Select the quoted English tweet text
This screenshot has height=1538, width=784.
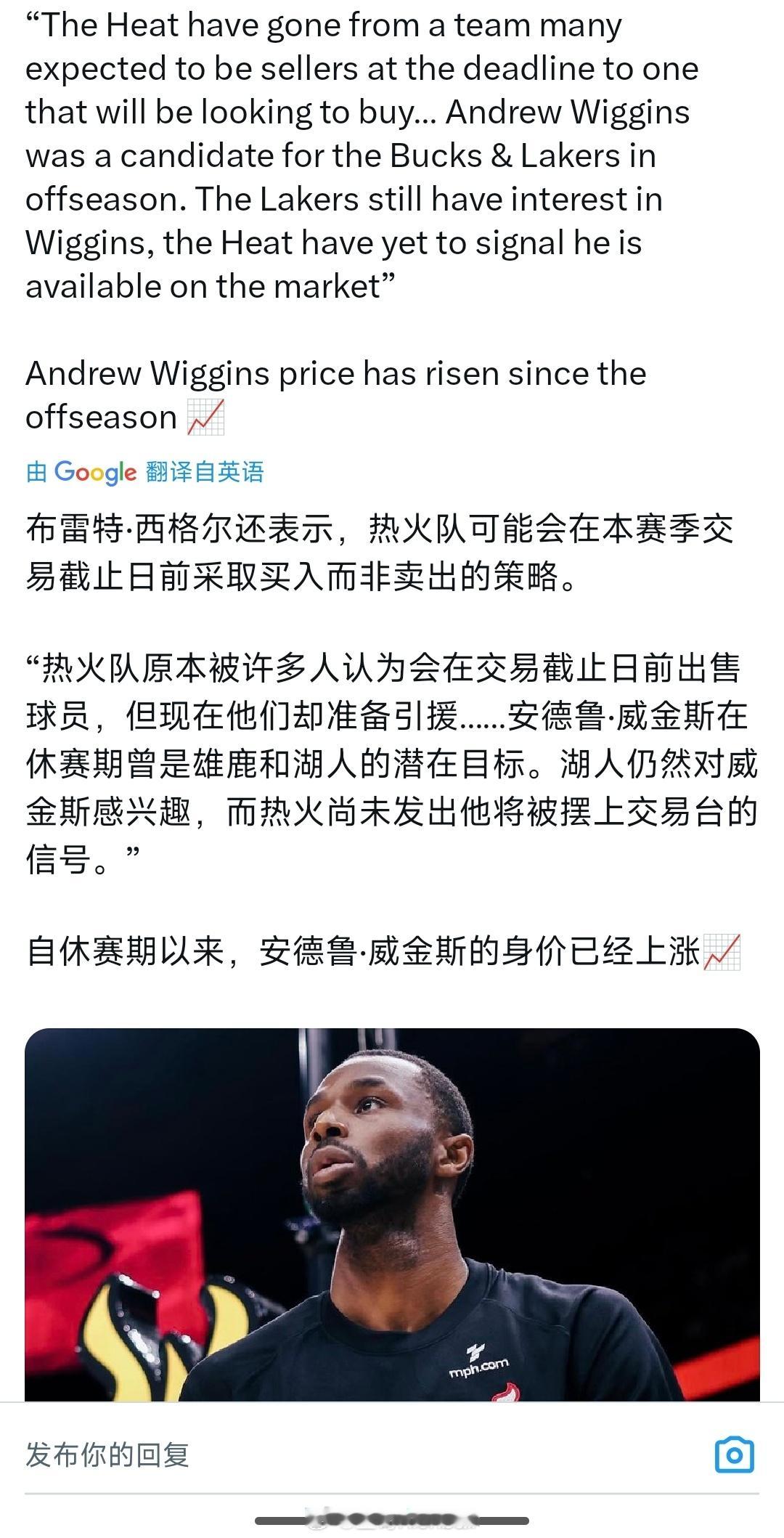[363, 152]
